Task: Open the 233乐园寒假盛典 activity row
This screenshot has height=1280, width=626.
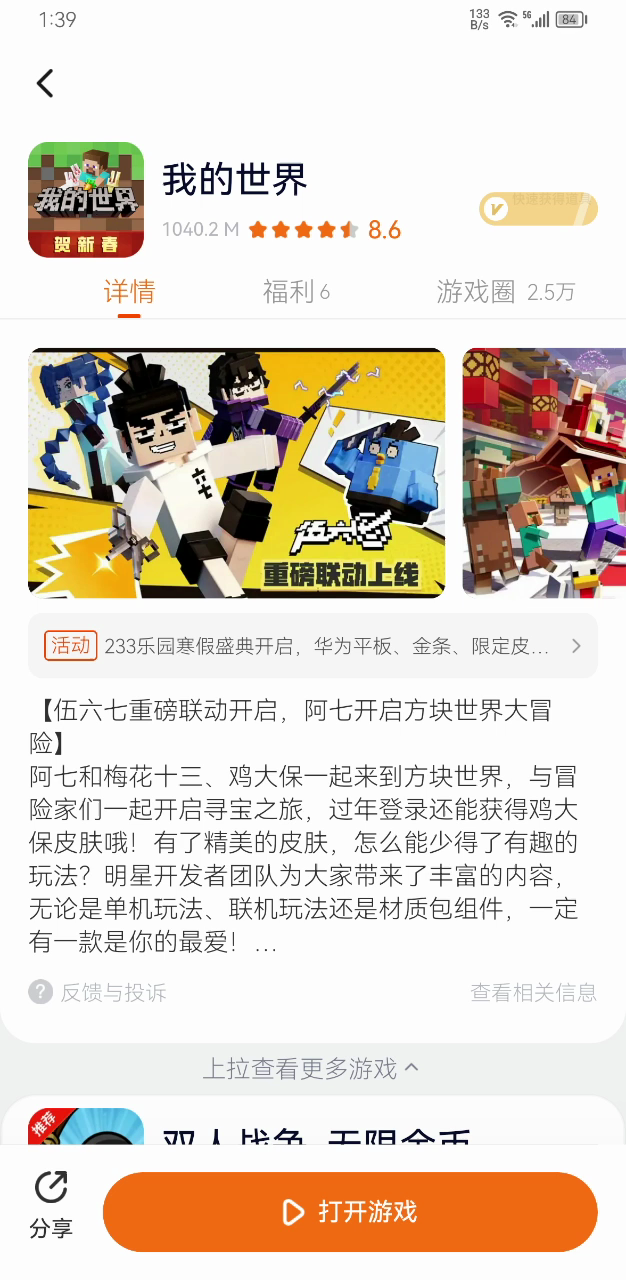Action: 313,646
